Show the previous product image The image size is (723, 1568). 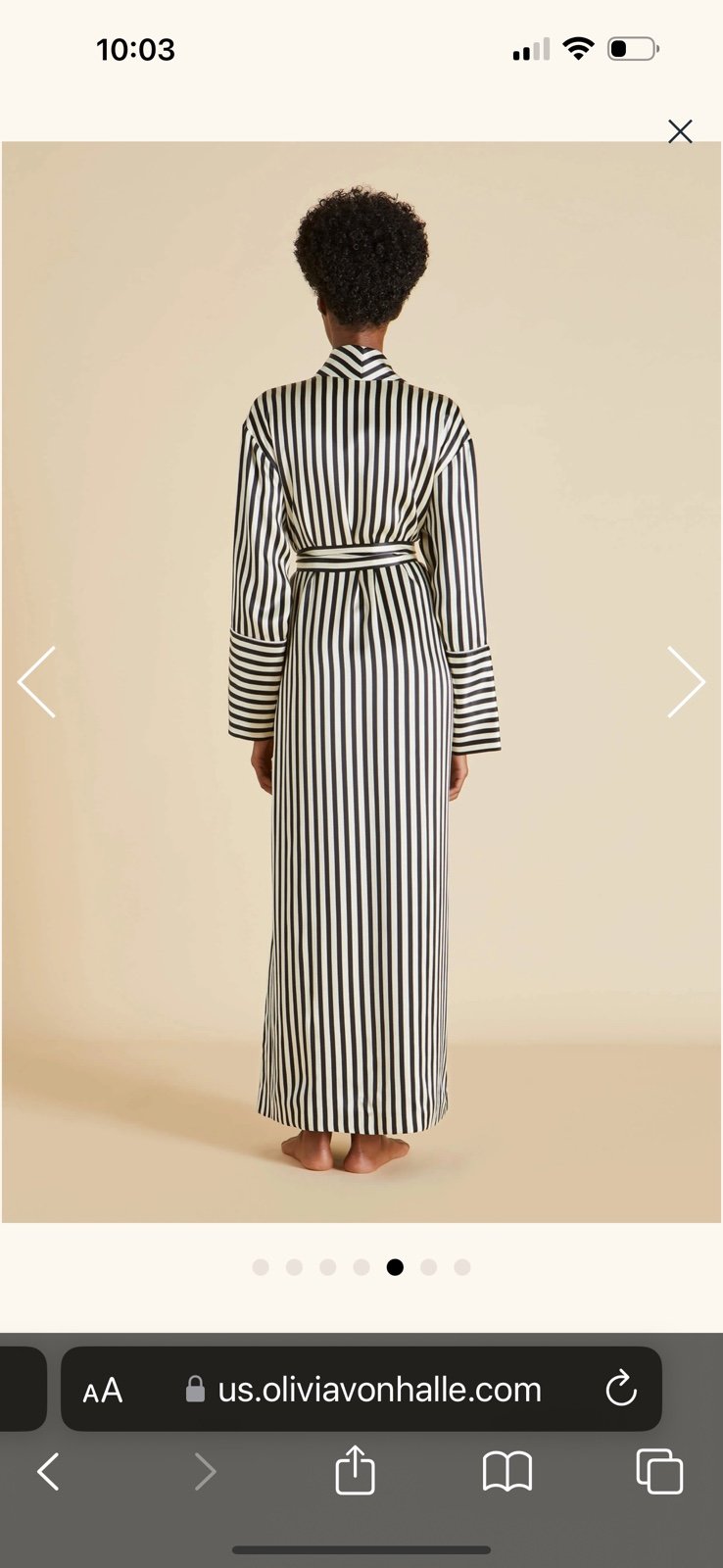37,682
